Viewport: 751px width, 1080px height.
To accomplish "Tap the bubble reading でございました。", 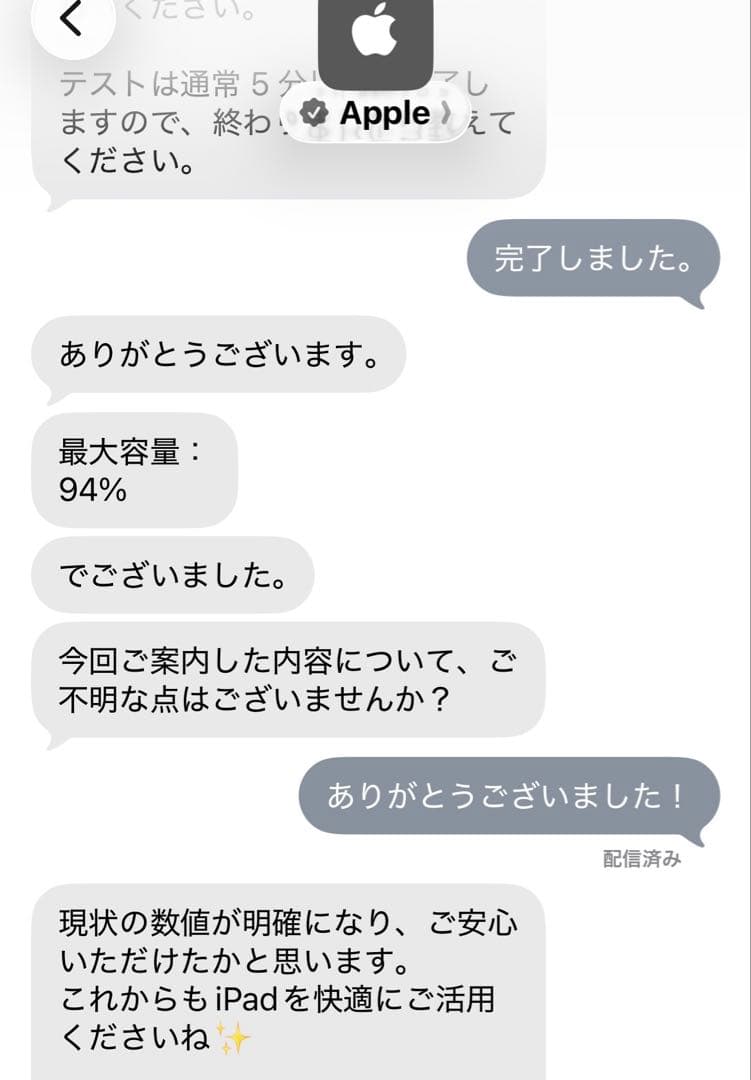I will (170, 575).
